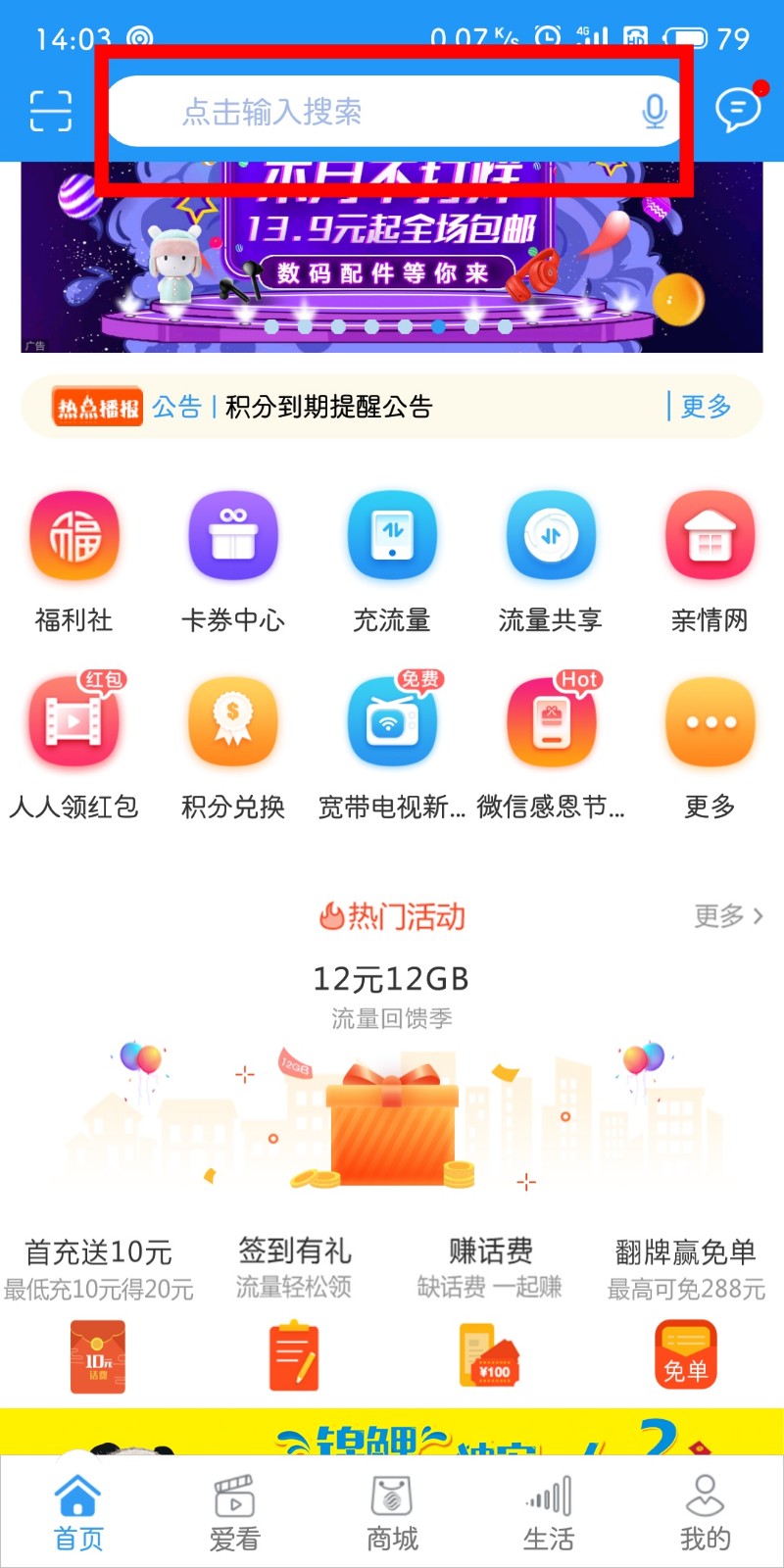Go to the 我的 tab
Screen dimensions: 784x1568
[x=706, y=1514]
